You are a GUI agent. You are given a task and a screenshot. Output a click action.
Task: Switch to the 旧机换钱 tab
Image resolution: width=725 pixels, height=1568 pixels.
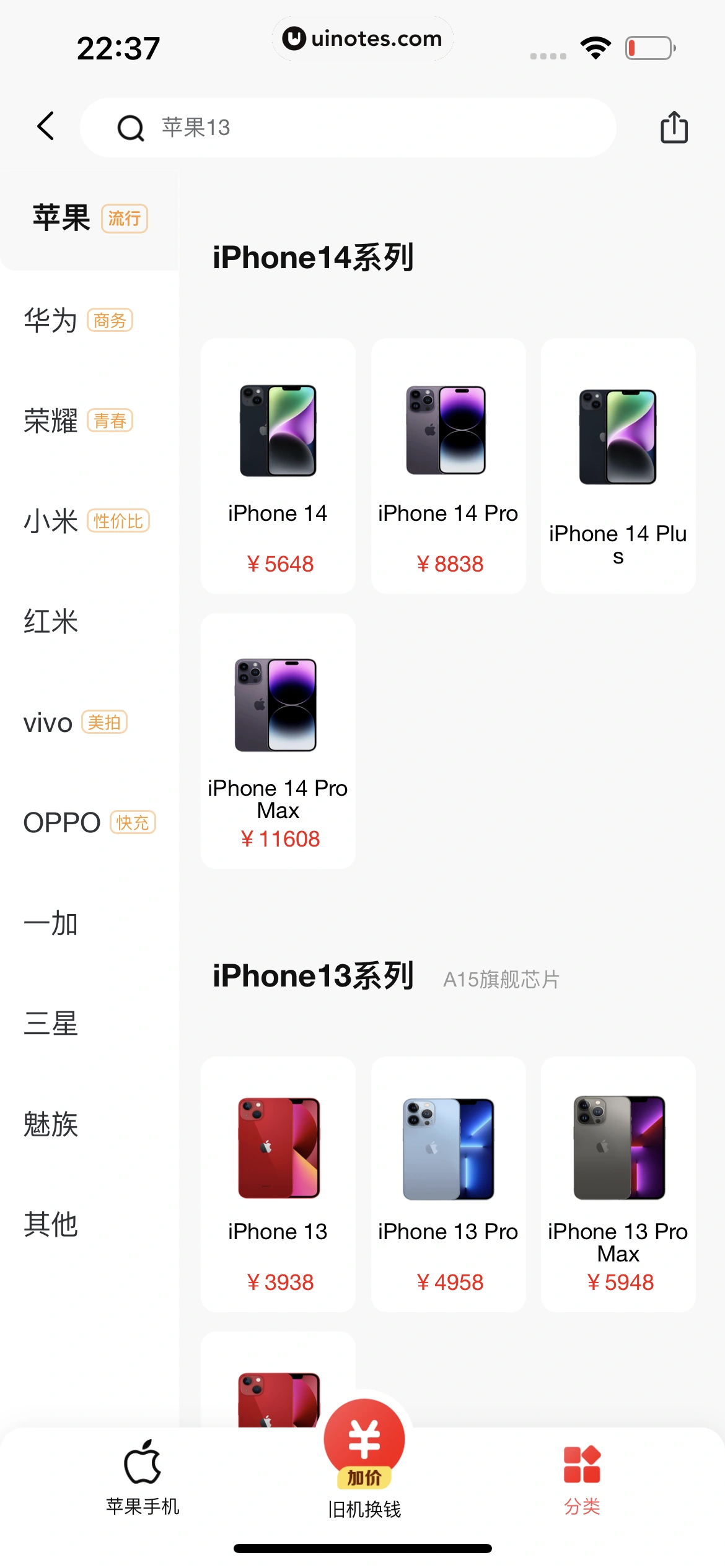[x=362, y=1509]
